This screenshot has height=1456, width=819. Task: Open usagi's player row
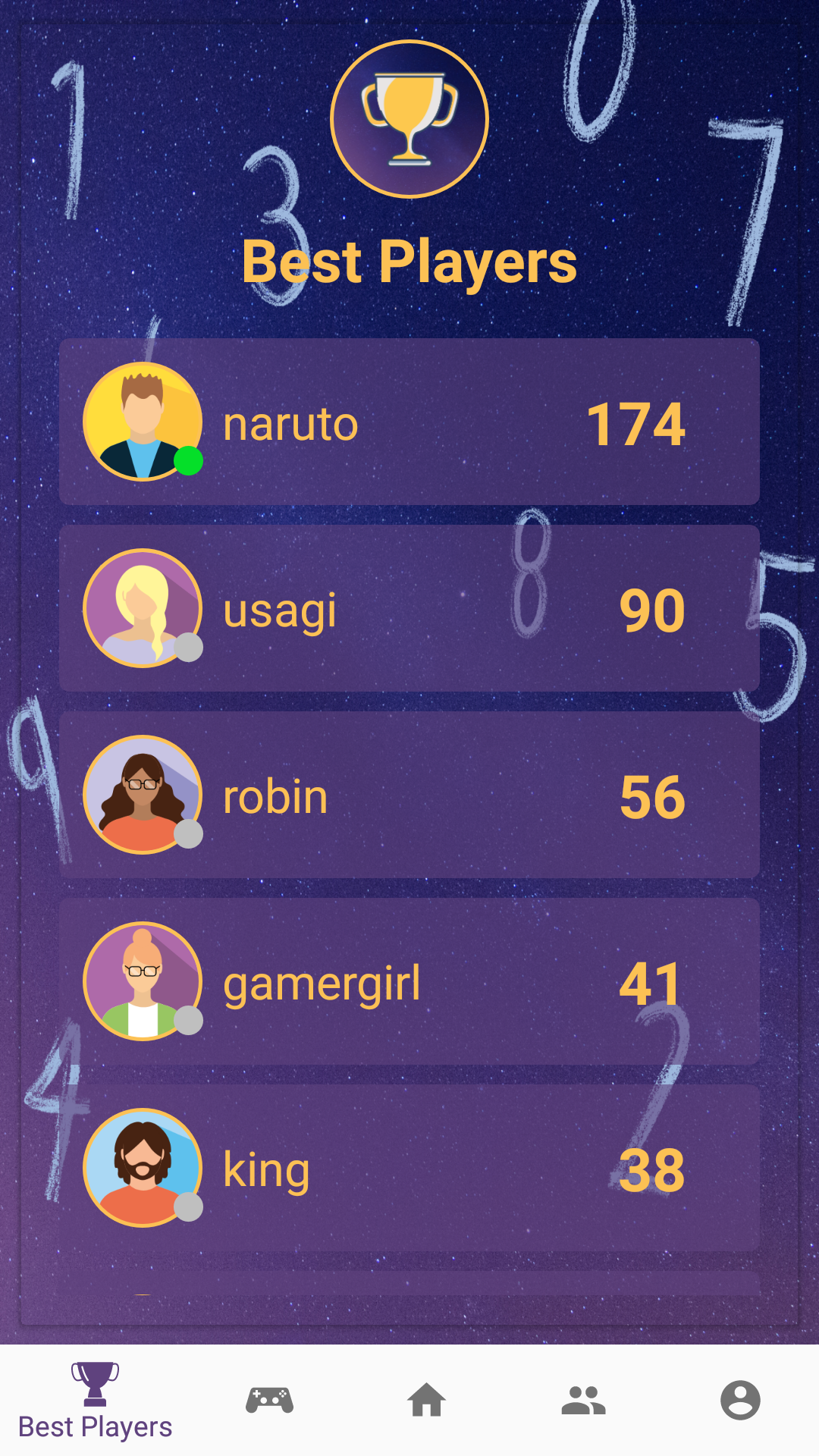409,609
